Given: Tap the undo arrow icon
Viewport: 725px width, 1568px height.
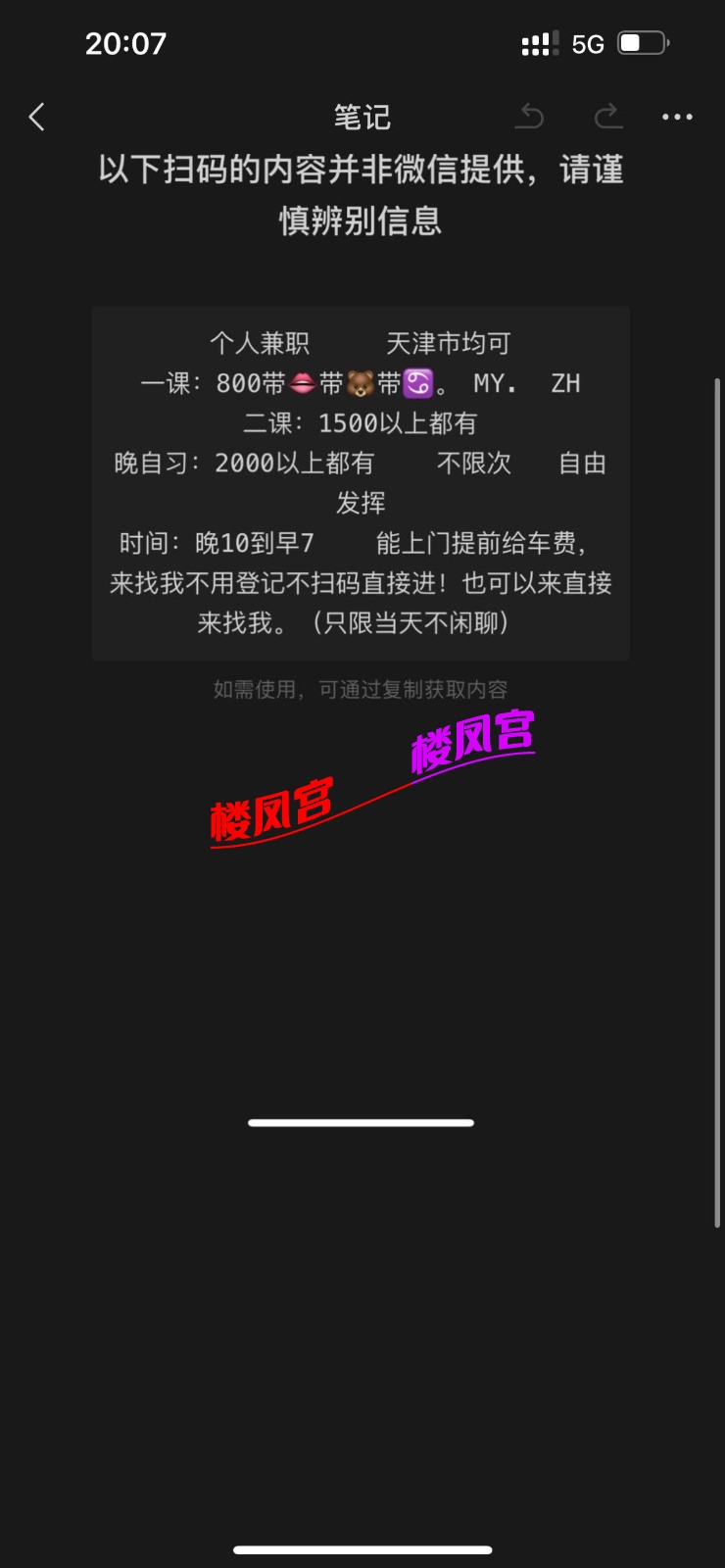Looking at the screenshot, I should [x=530, y=117].
